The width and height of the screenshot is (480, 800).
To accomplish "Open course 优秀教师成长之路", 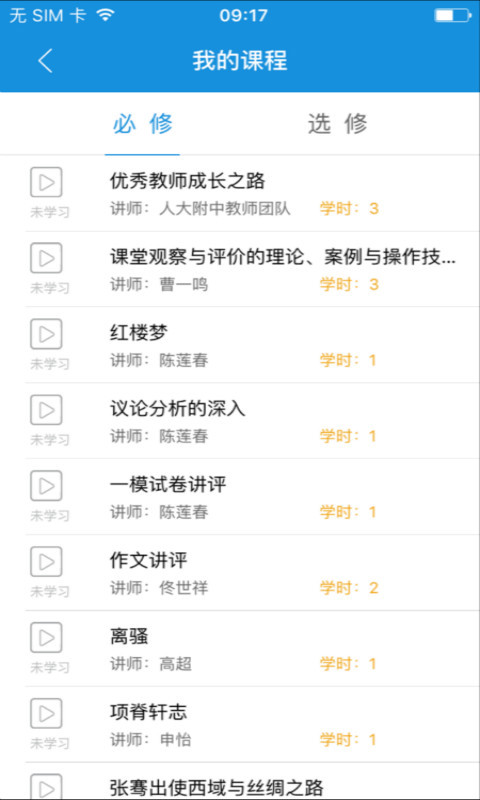I will pyautogui.click(x=252, y=193).
